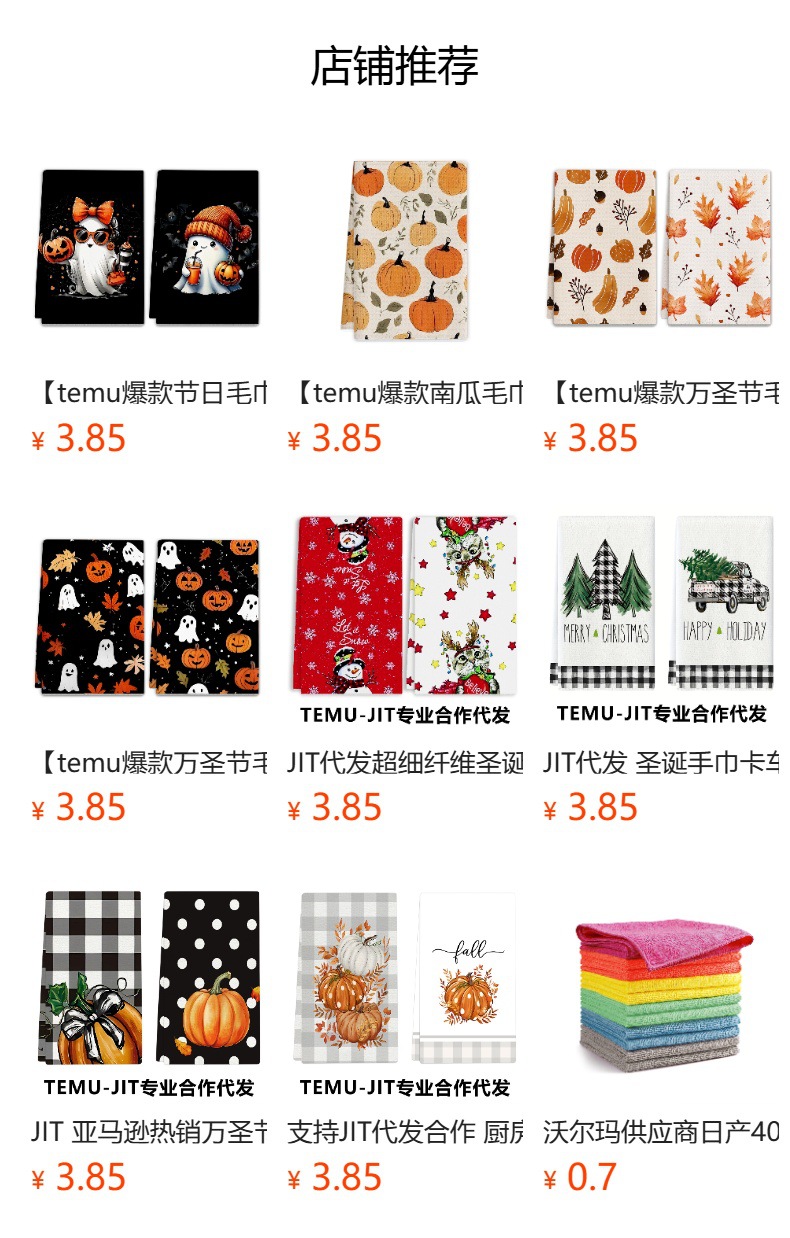790x1238 pixels.
Task: Open the JIT代发超细纤维圣诞 snowman towel card
Action: 406,666
